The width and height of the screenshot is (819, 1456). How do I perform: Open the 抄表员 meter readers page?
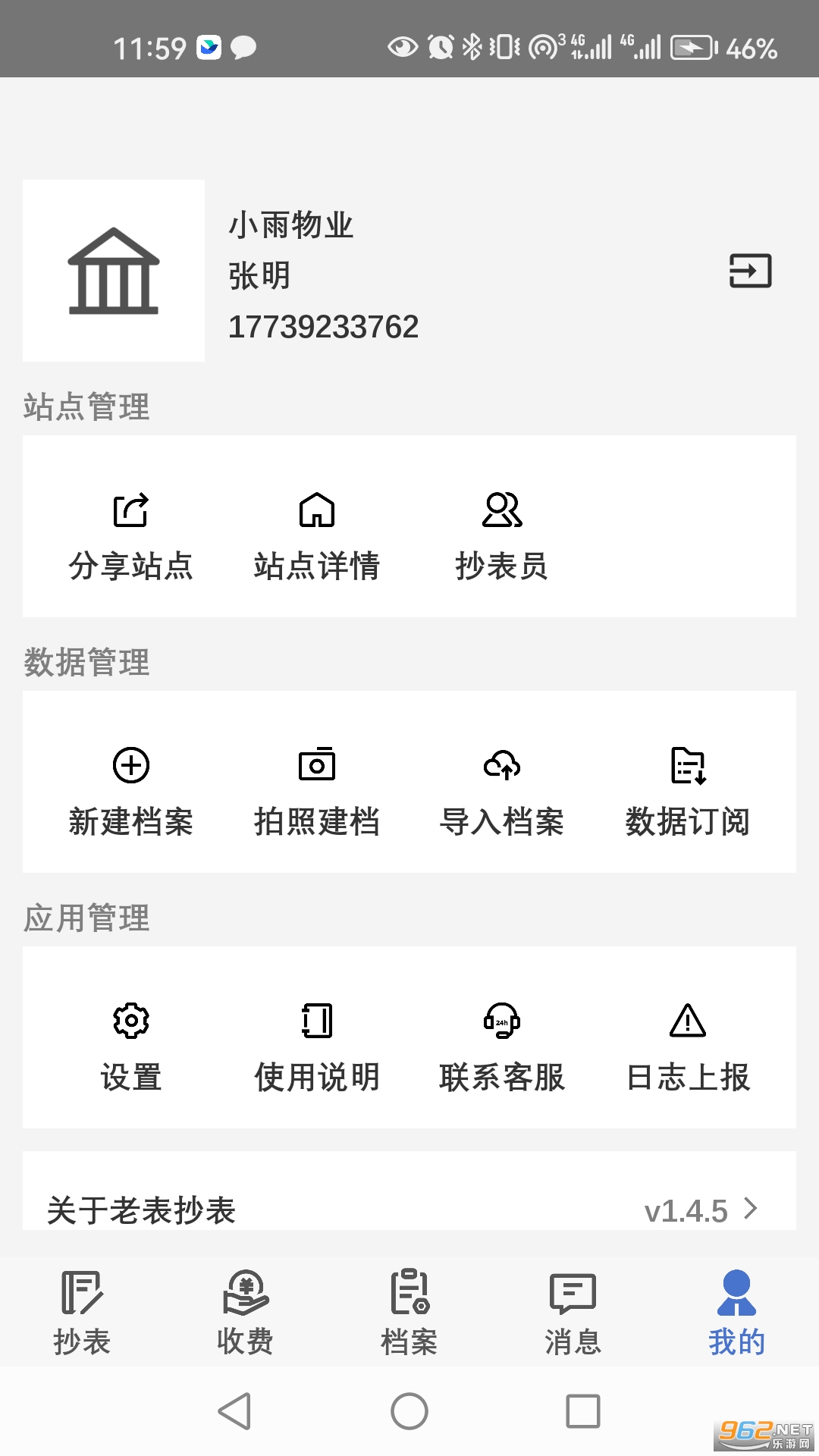(x=501, y=535)
